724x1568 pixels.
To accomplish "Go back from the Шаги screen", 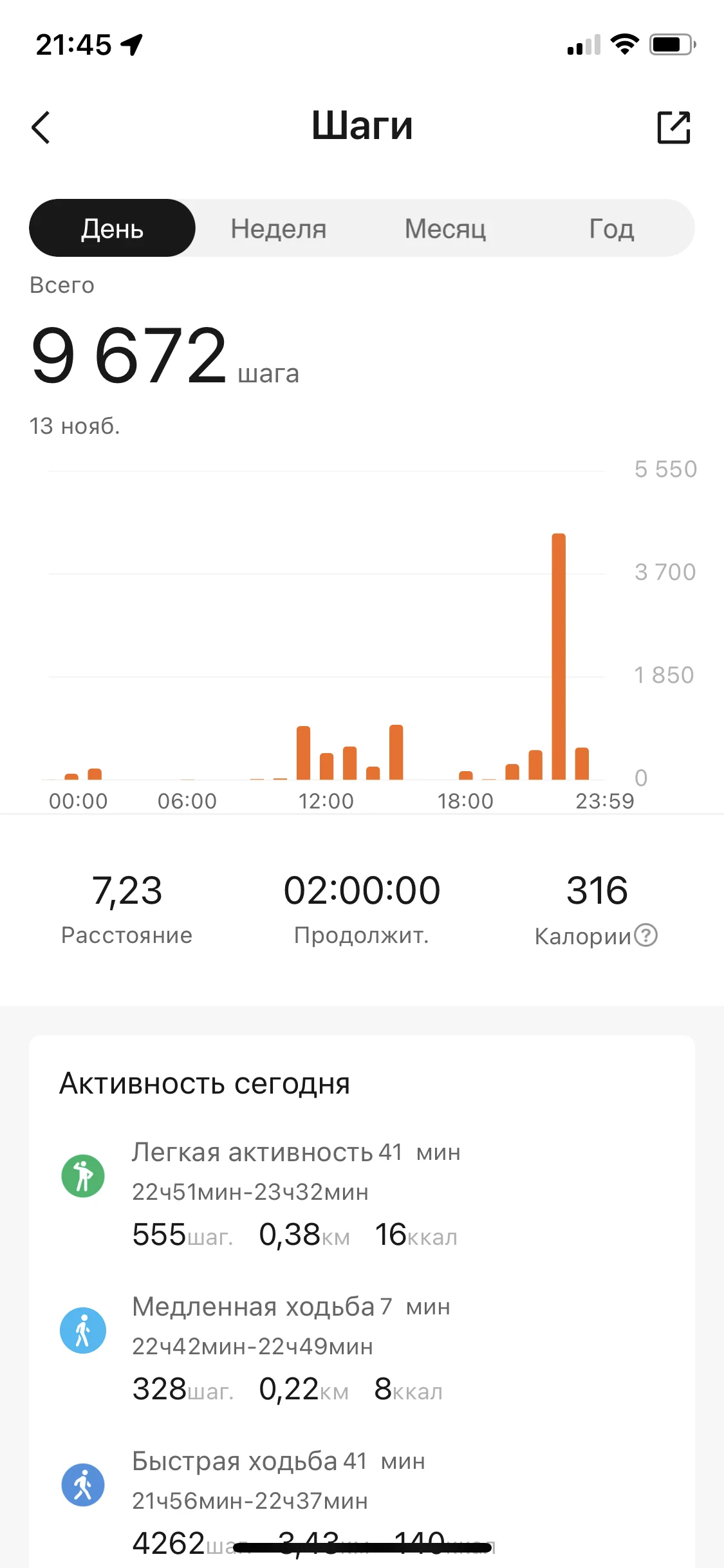I will [41, 127].
